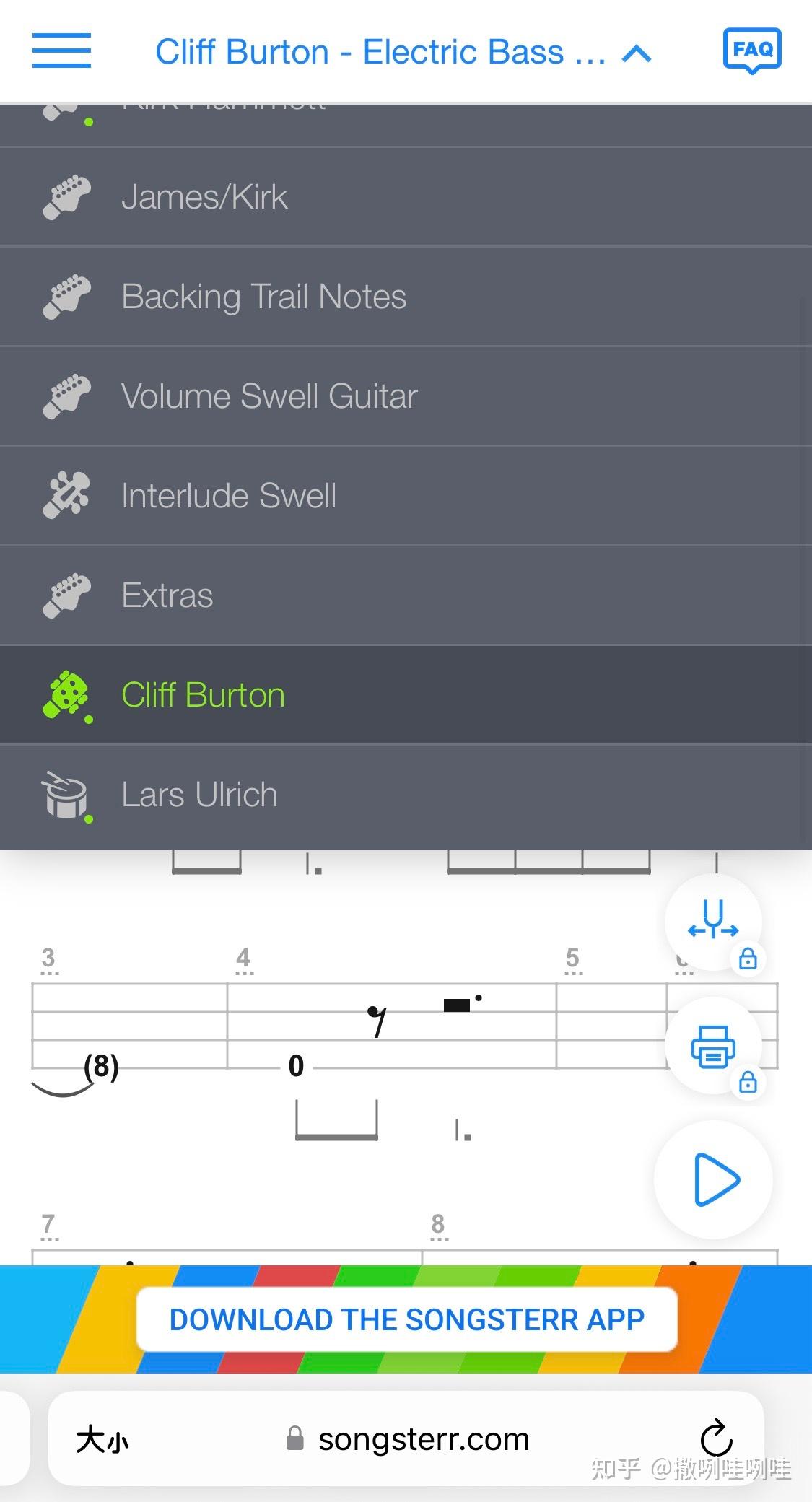The width and height of the screenshot is (812, 1502).
Task: Collapse the Cliff Burton track selector
Action: (636, 53)
